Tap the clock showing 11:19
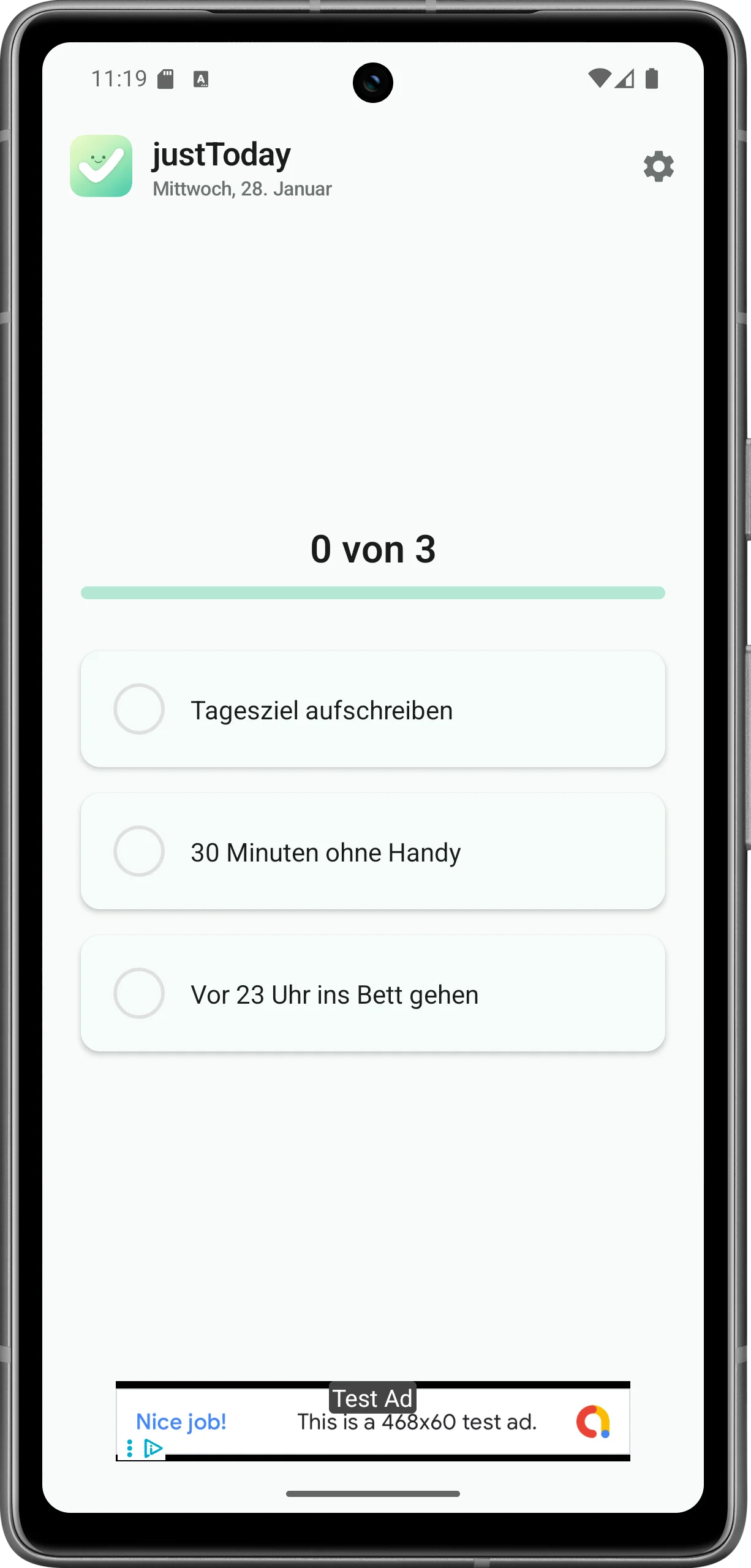751x1568 pixels. tap(118, 77)
